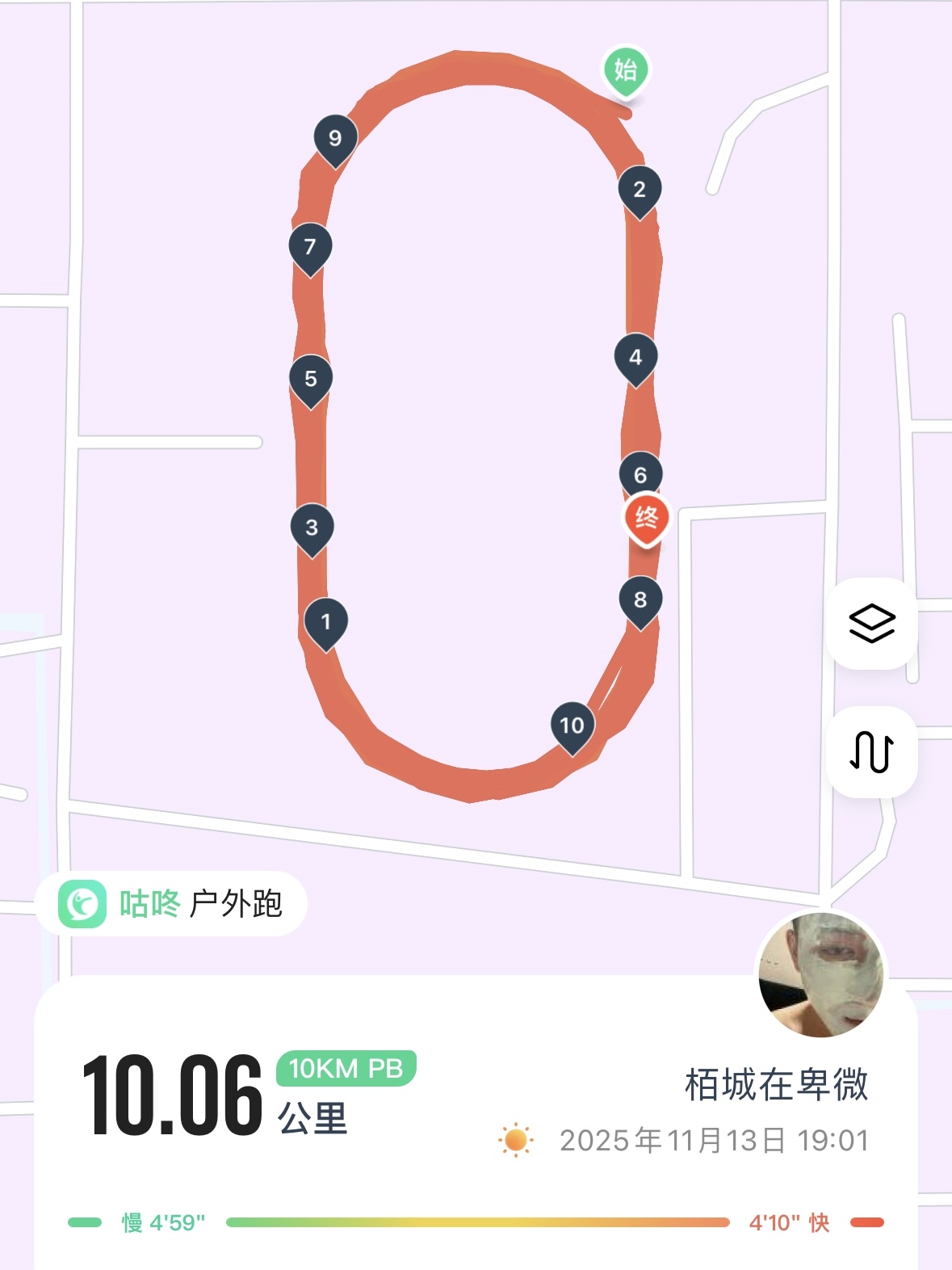Open the runner's profile avatar

[x=821, y=976]
